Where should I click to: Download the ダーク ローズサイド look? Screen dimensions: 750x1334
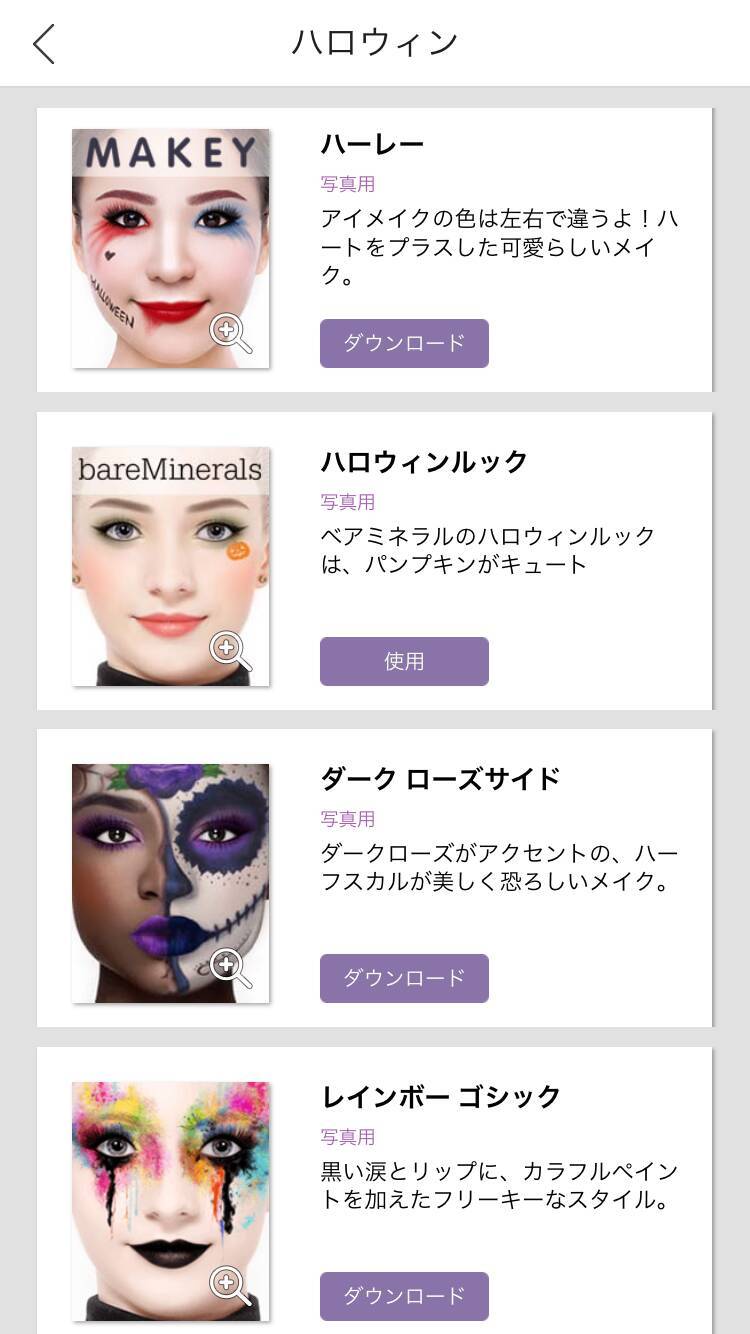404,978
